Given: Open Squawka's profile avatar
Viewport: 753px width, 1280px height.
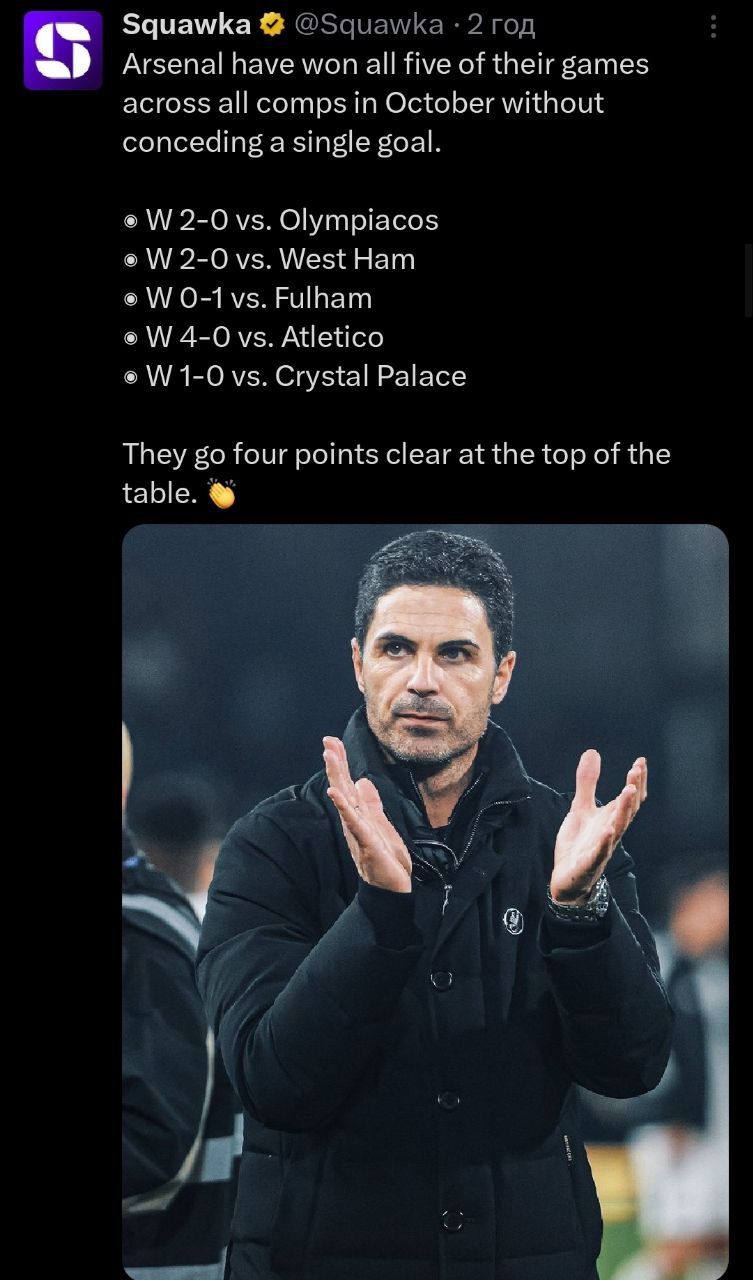Looking at the screenshot, I should 63,51.
